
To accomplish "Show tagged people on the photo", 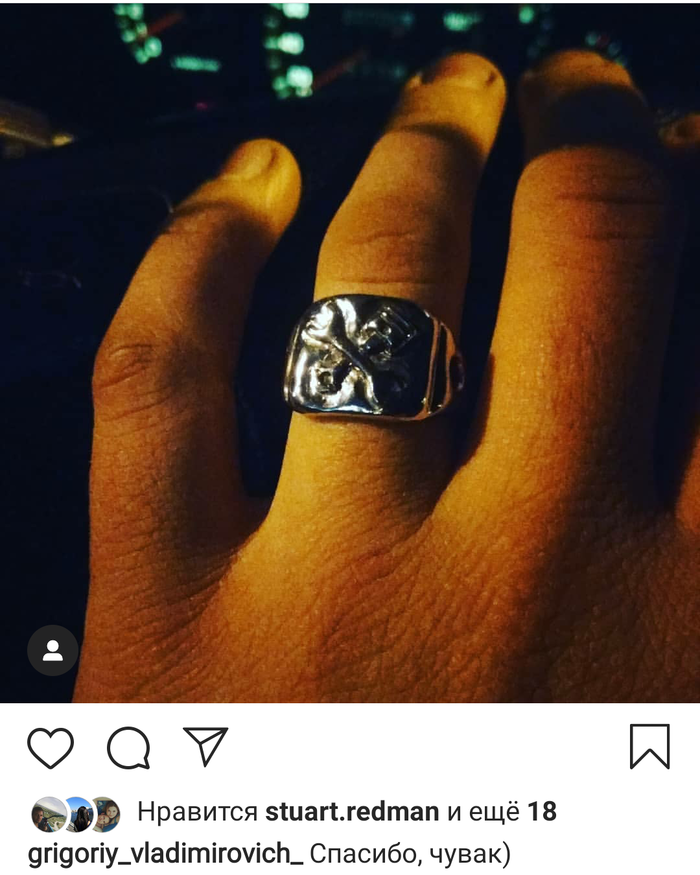I will click(x=53, y=651).
